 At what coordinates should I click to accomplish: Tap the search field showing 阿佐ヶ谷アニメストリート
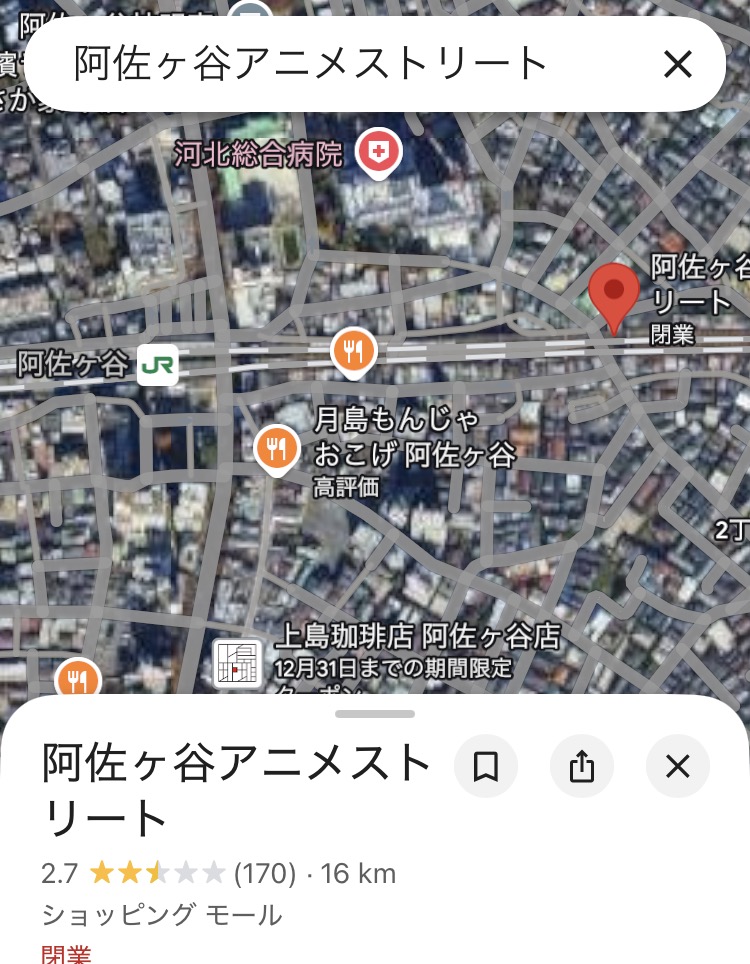(310, 64)
